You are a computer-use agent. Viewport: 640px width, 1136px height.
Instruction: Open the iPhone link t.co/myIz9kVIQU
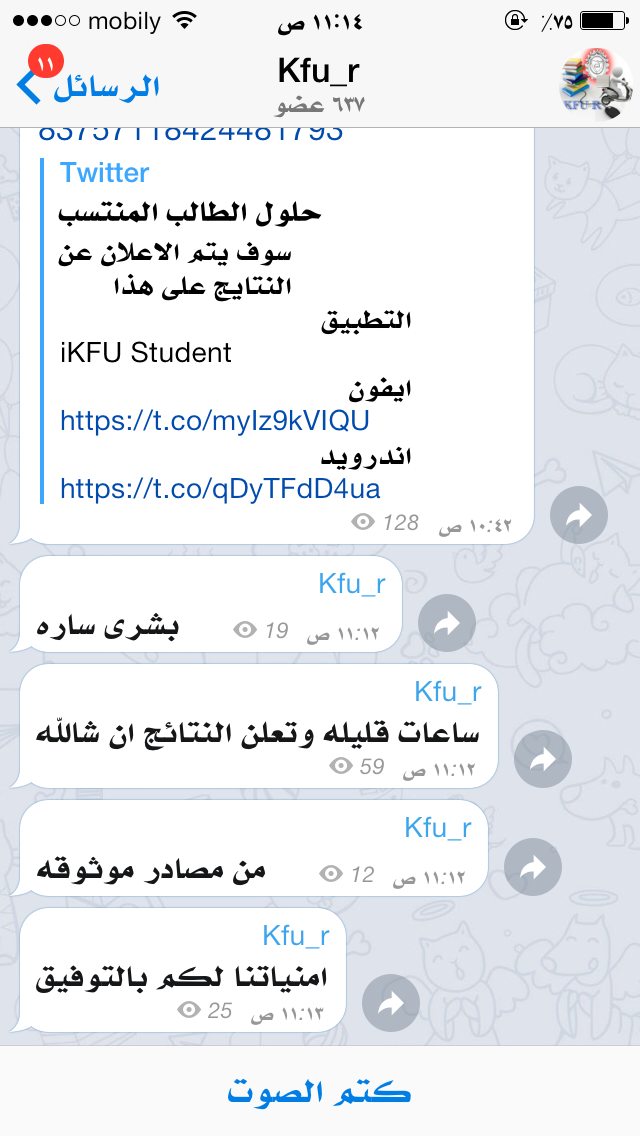tap(215, 420)
